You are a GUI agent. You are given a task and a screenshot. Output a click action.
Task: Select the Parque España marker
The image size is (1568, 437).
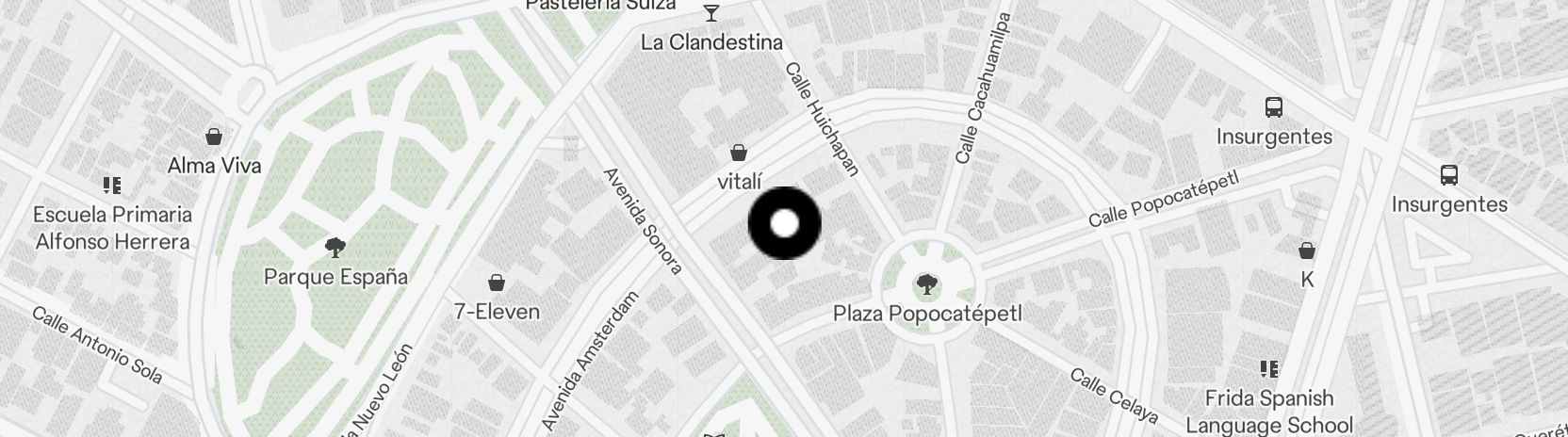click(335, 249)
